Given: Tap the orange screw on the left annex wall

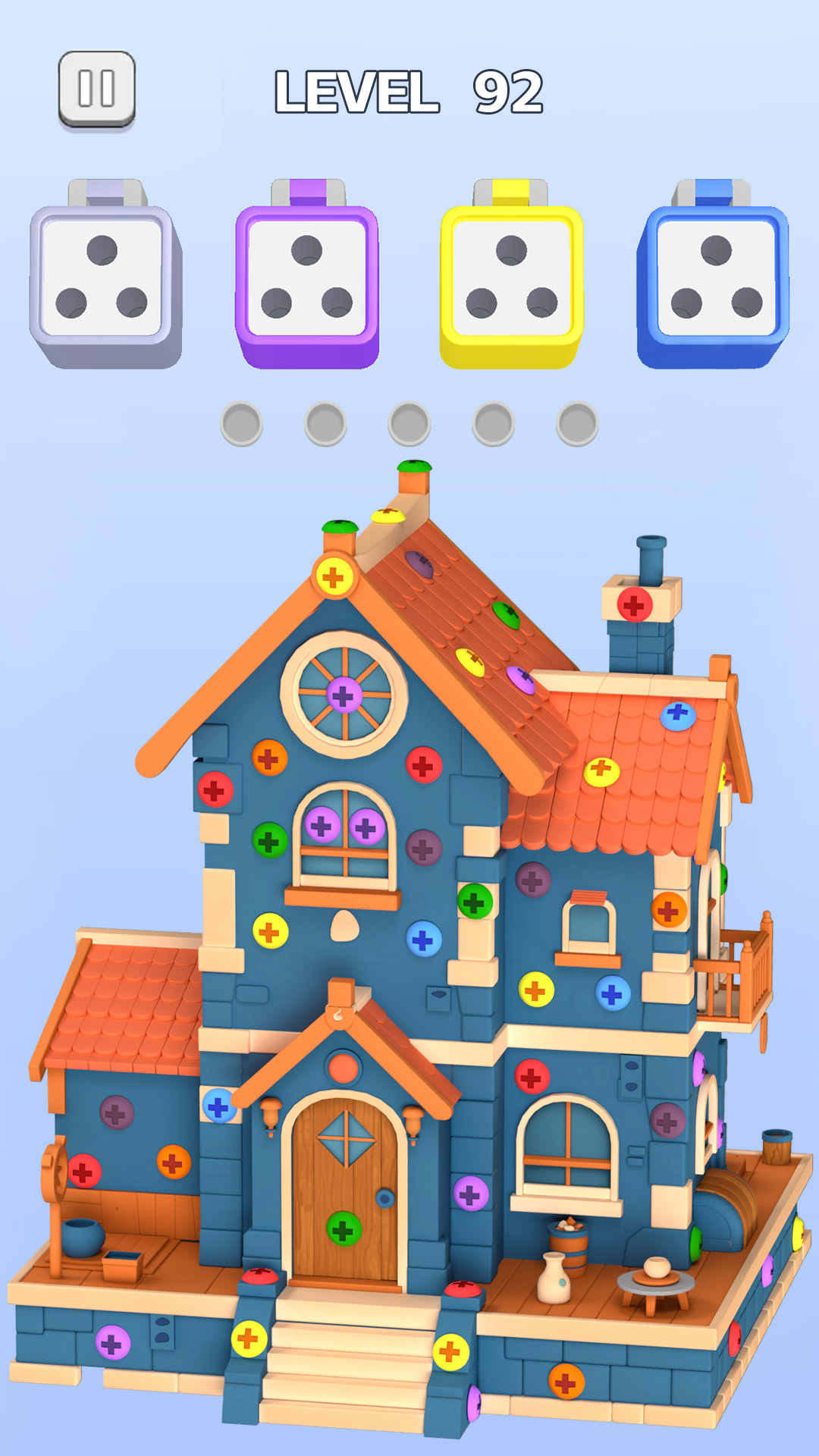Looking at the screenshot, I should [x=174, y=1163].
